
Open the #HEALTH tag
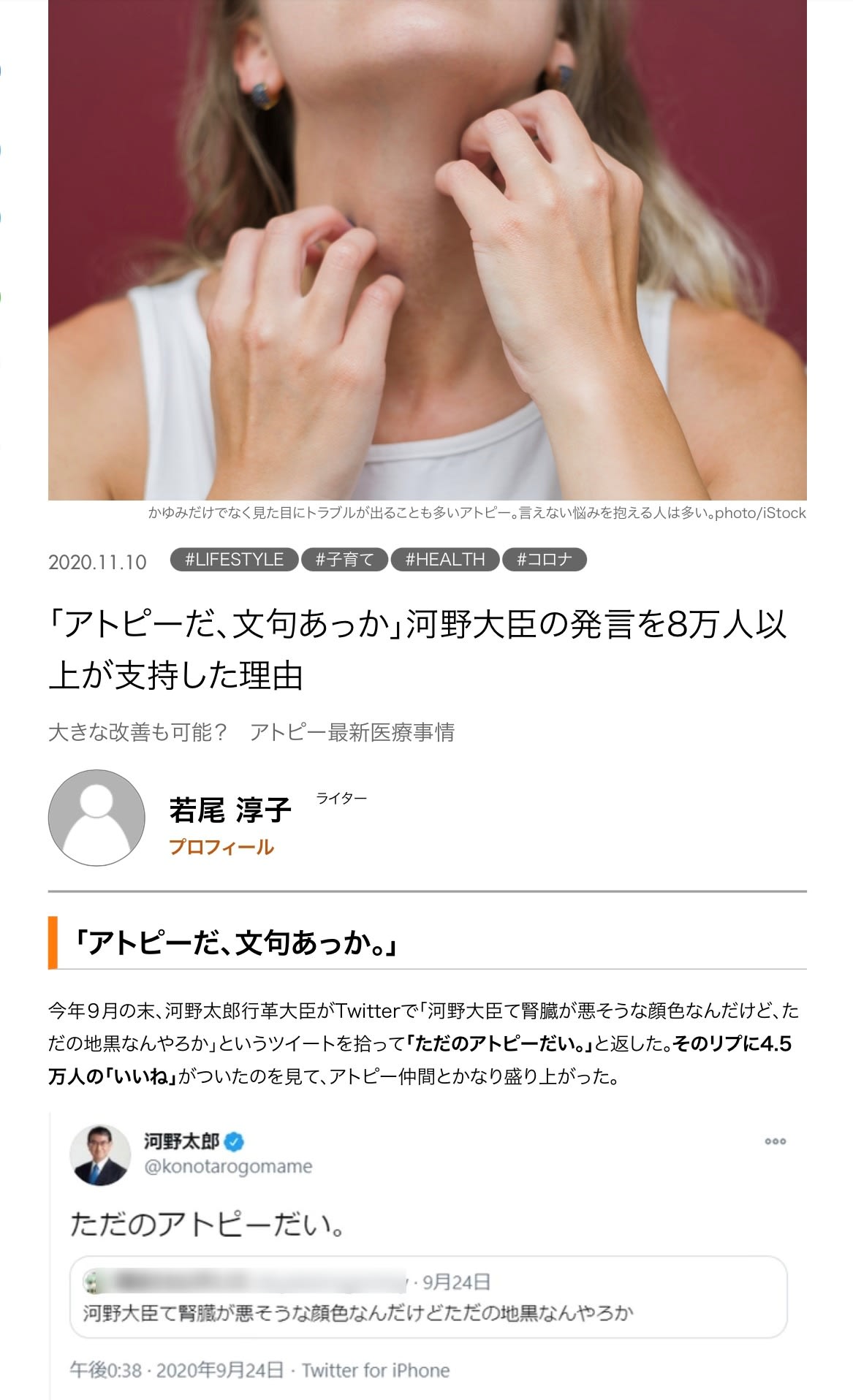point(444,560)
